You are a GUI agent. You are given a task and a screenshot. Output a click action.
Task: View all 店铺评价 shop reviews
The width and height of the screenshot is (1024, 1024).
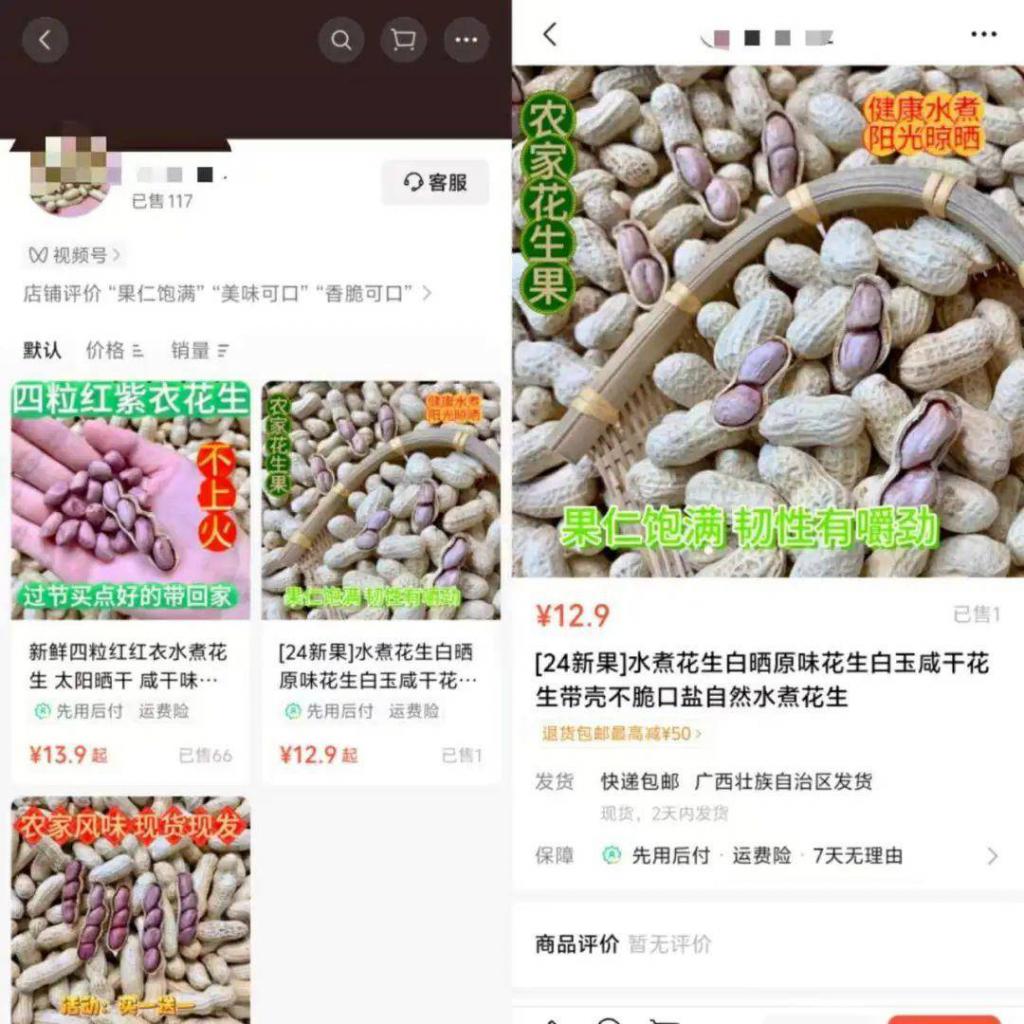pyautogui.click(x=228, y=294)
